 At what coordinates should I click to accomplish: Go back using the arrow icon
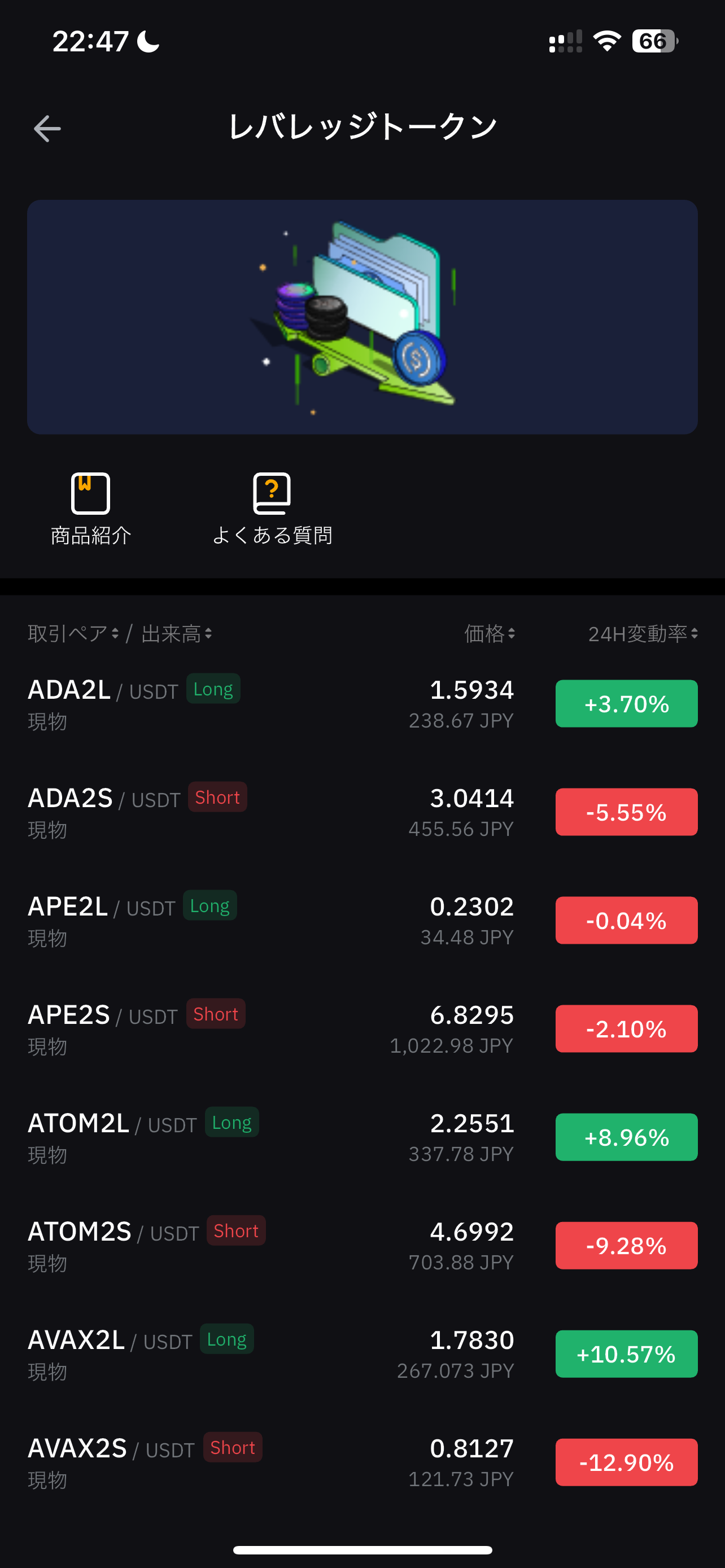47,129
